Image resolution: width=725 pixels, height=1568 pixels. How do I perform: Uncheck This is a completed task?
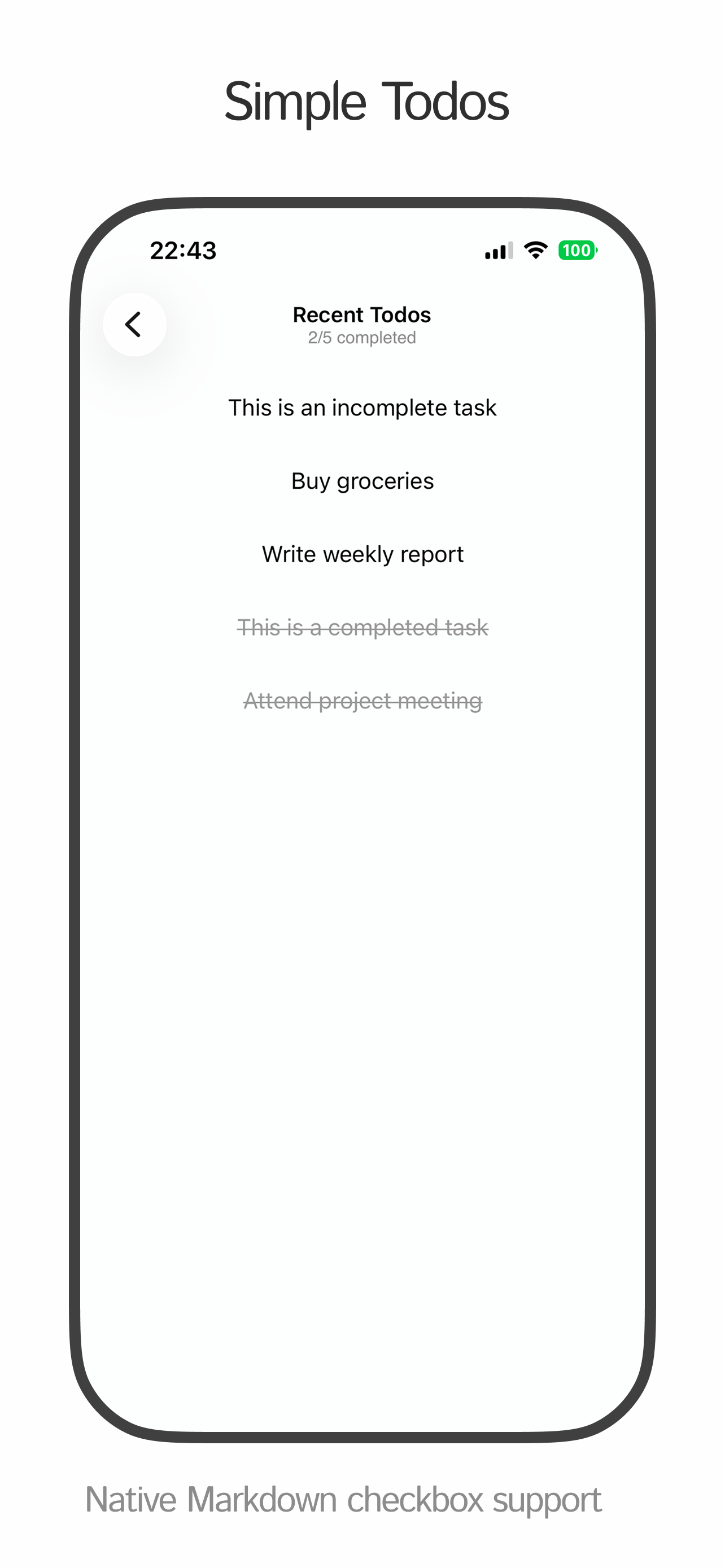(x=362, y=628)
